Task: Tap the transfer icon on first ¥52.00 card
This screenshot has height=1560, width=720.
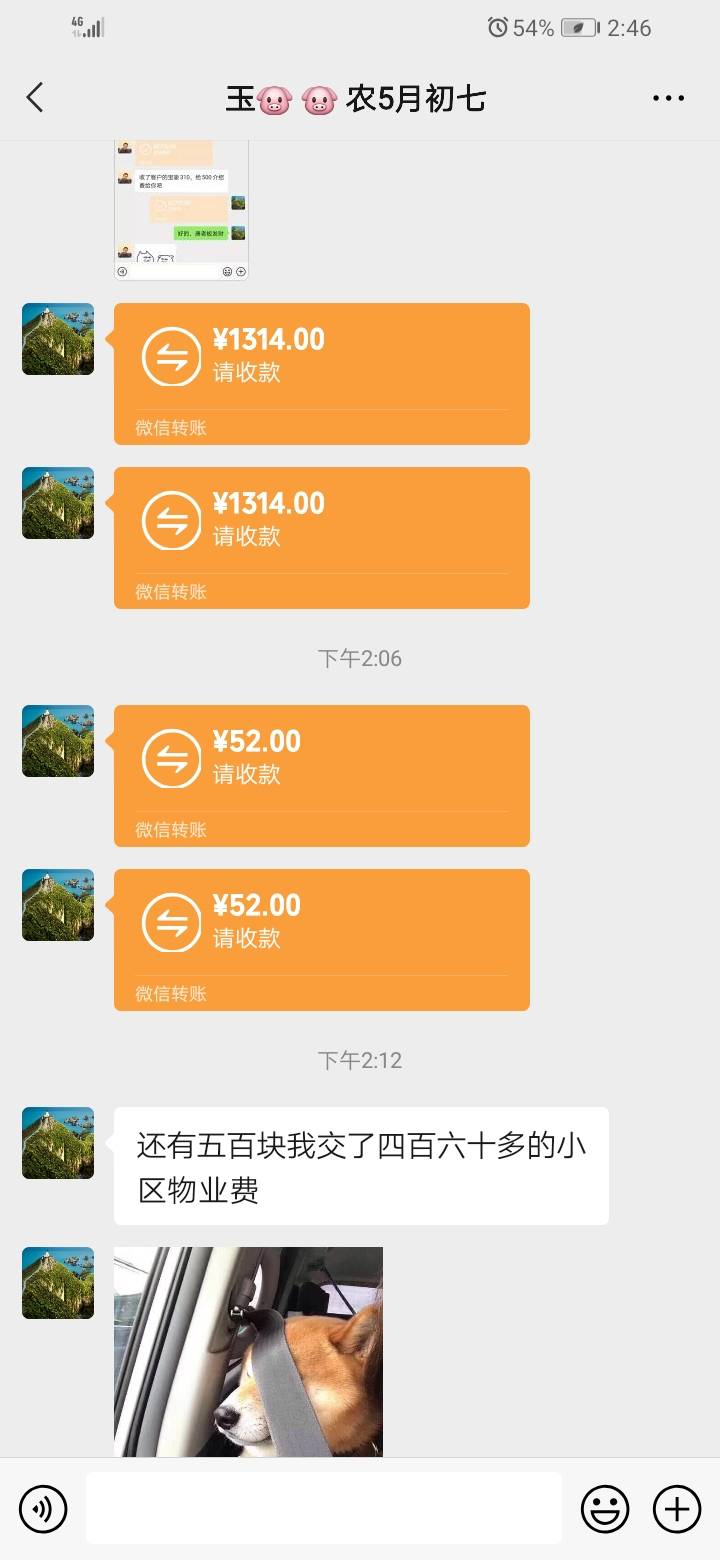Action: [170, 757]
